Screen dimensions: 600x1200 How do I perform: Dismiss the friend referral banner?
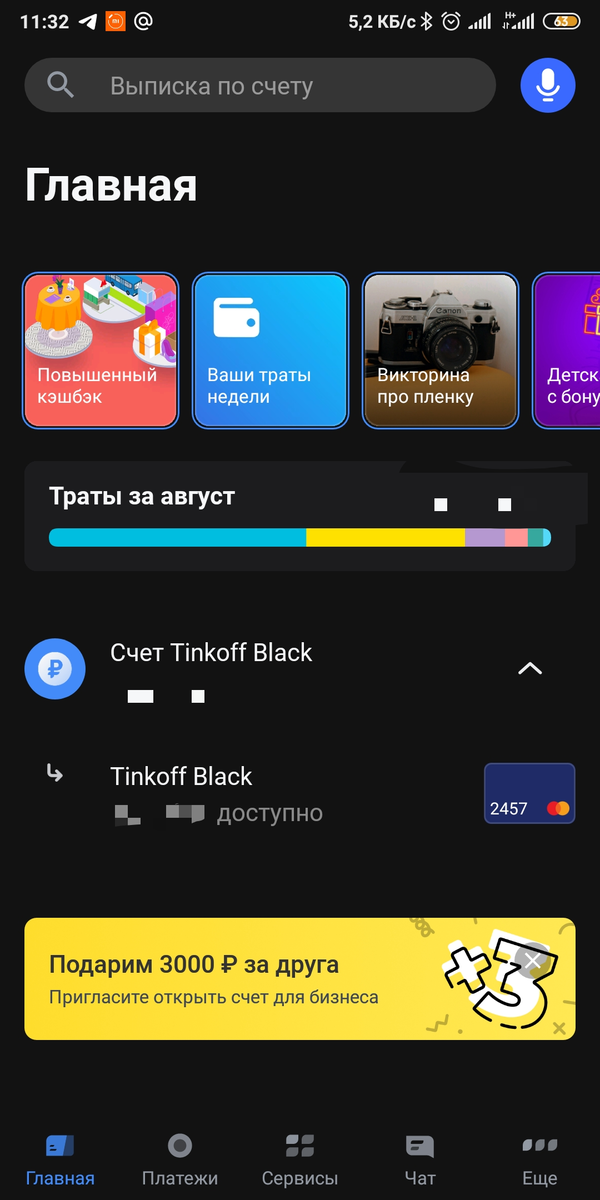(x=533, y=961)
